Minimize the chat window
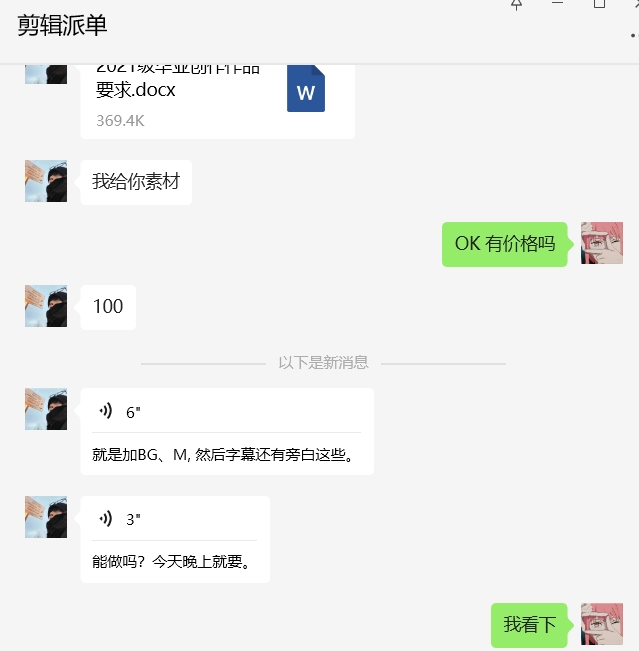 click(x=558, y=4)
